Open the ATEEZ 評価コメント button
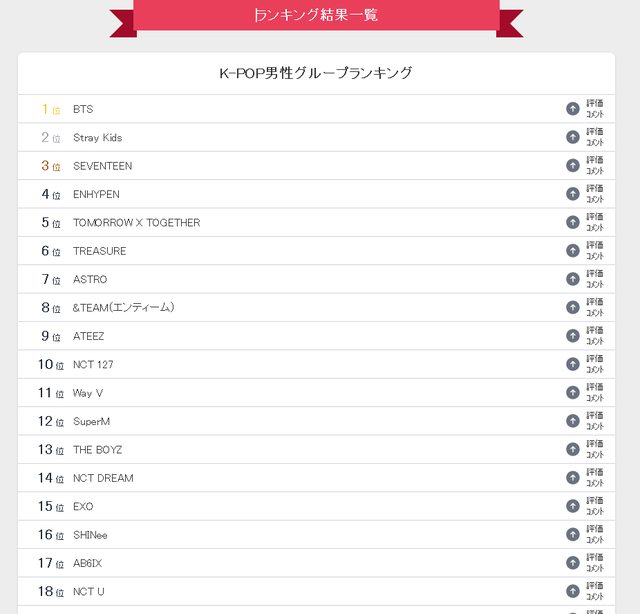This screenshot has width=640, height=614. [x=585, y=336]
